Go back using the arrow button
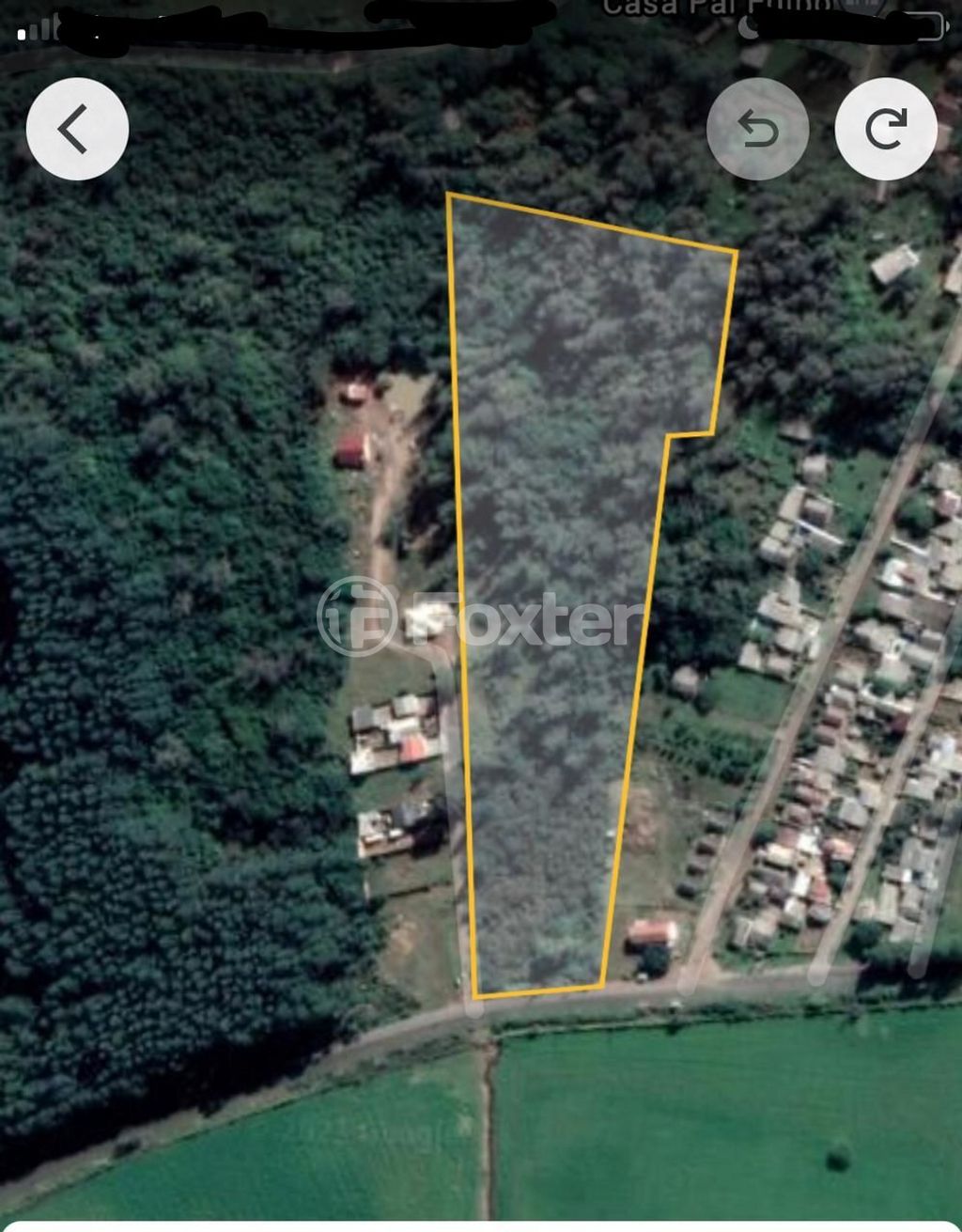The image size is (962, 1232). (x=77, y=129)
